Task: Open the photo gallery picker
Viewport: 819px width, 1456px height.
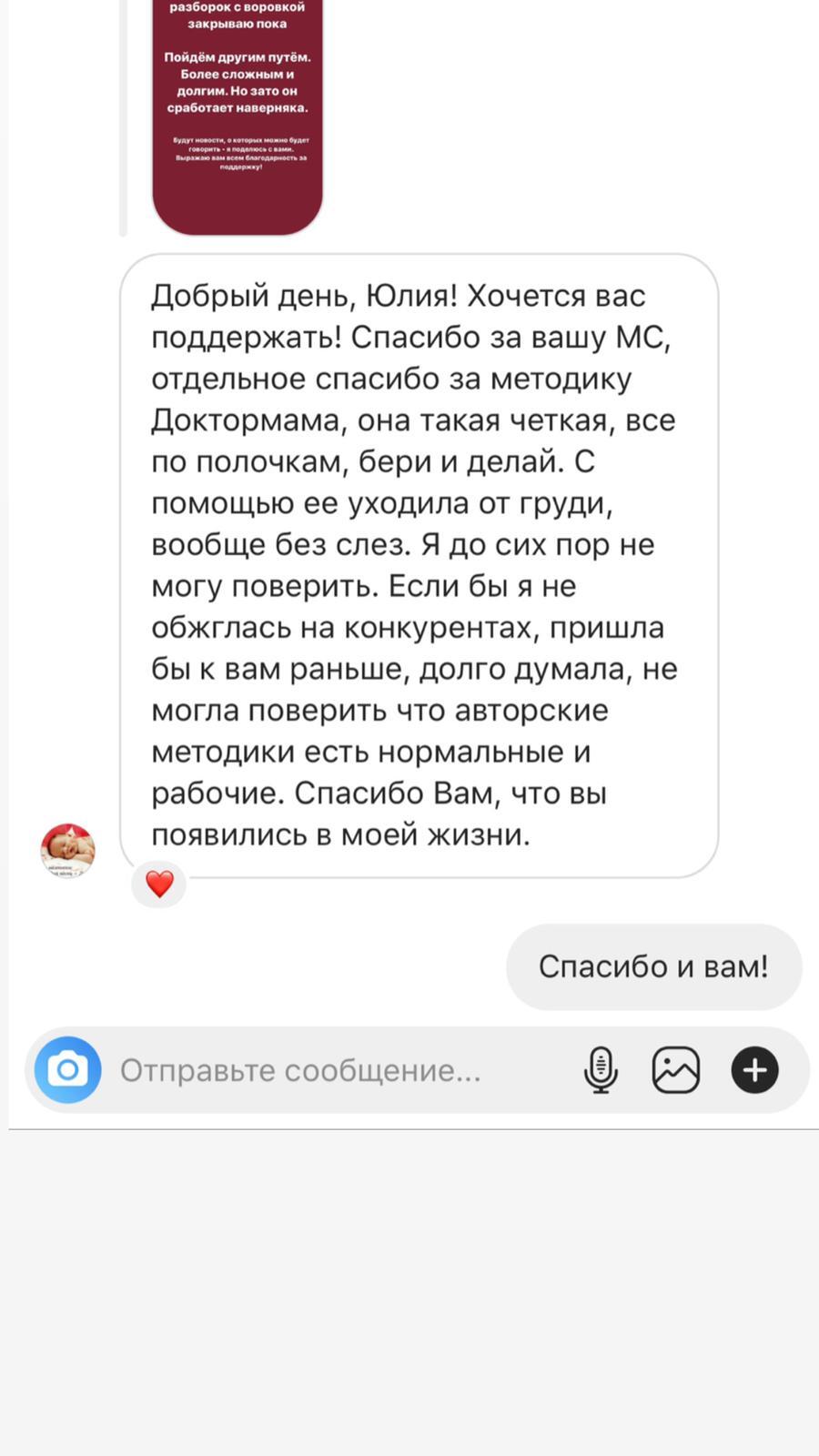Action: pyautogui.click(x=676, y=1070)
